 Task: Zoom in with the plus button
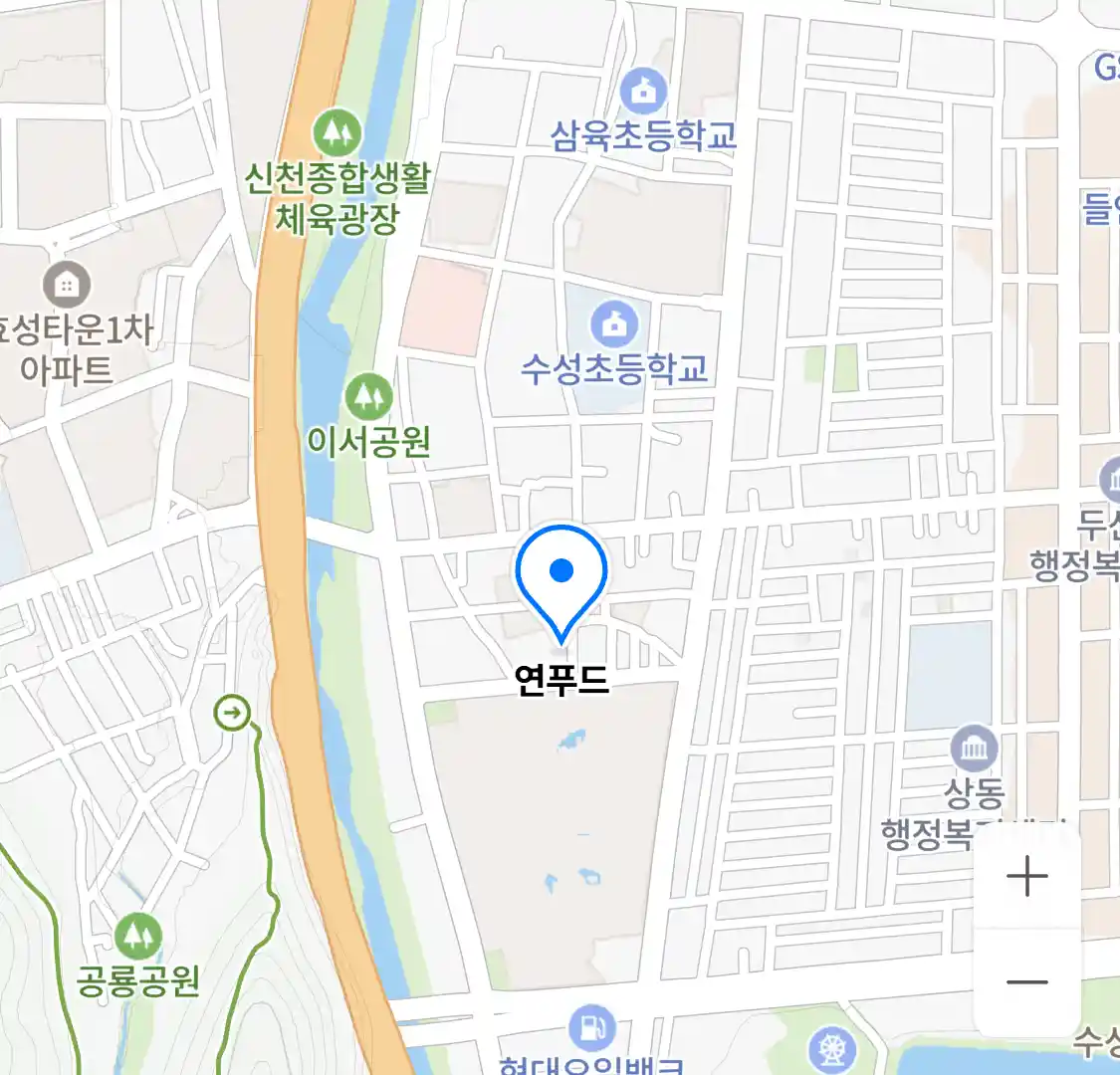click(x=1026, y=877)
